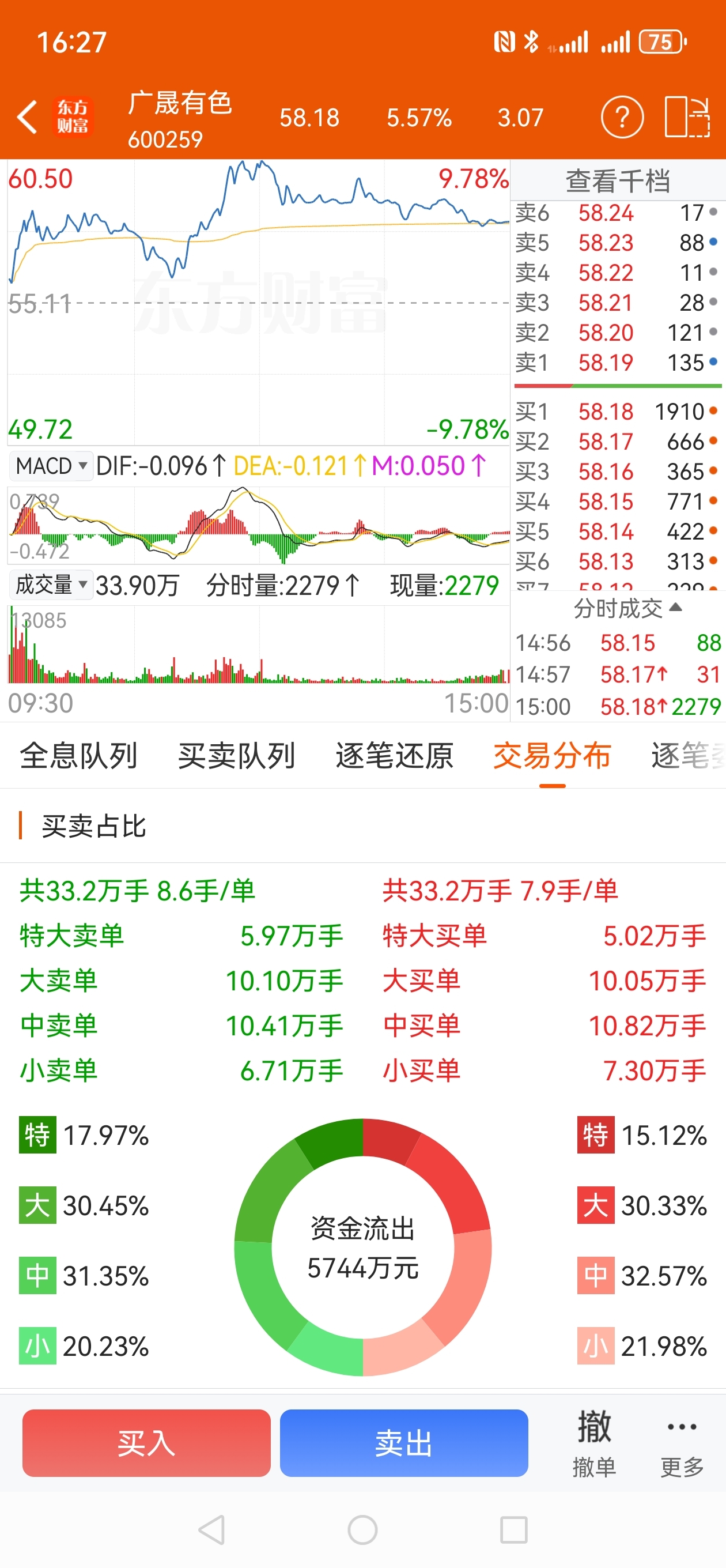Open the MACD indicator dropdown
Image resolution: width=726 pixels, height=1568 pixels.
point(51,466)
